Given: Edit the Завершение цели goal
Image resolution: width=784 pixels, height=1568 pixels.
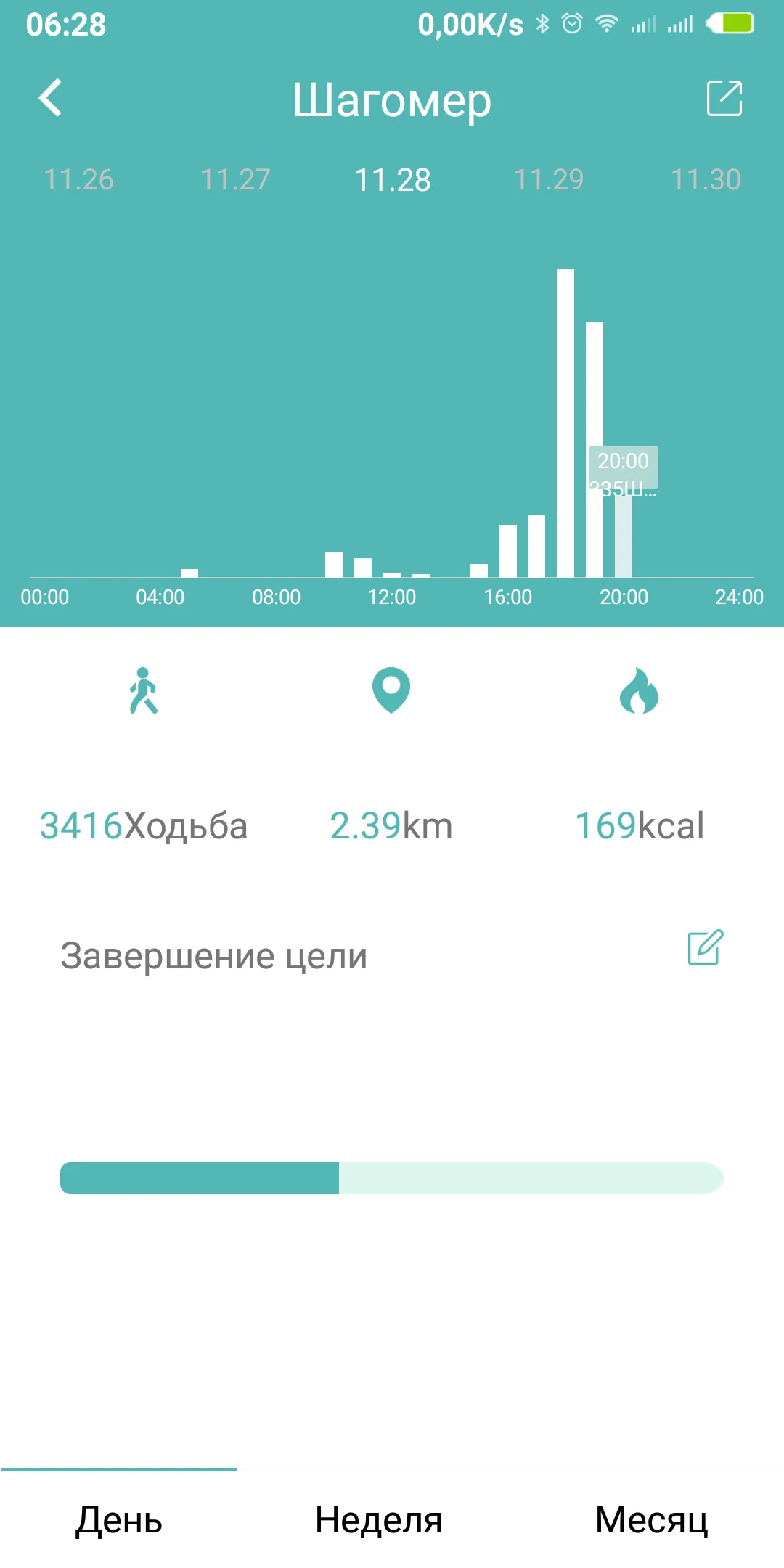Looking at the screenshot, I should click(705, 947).
